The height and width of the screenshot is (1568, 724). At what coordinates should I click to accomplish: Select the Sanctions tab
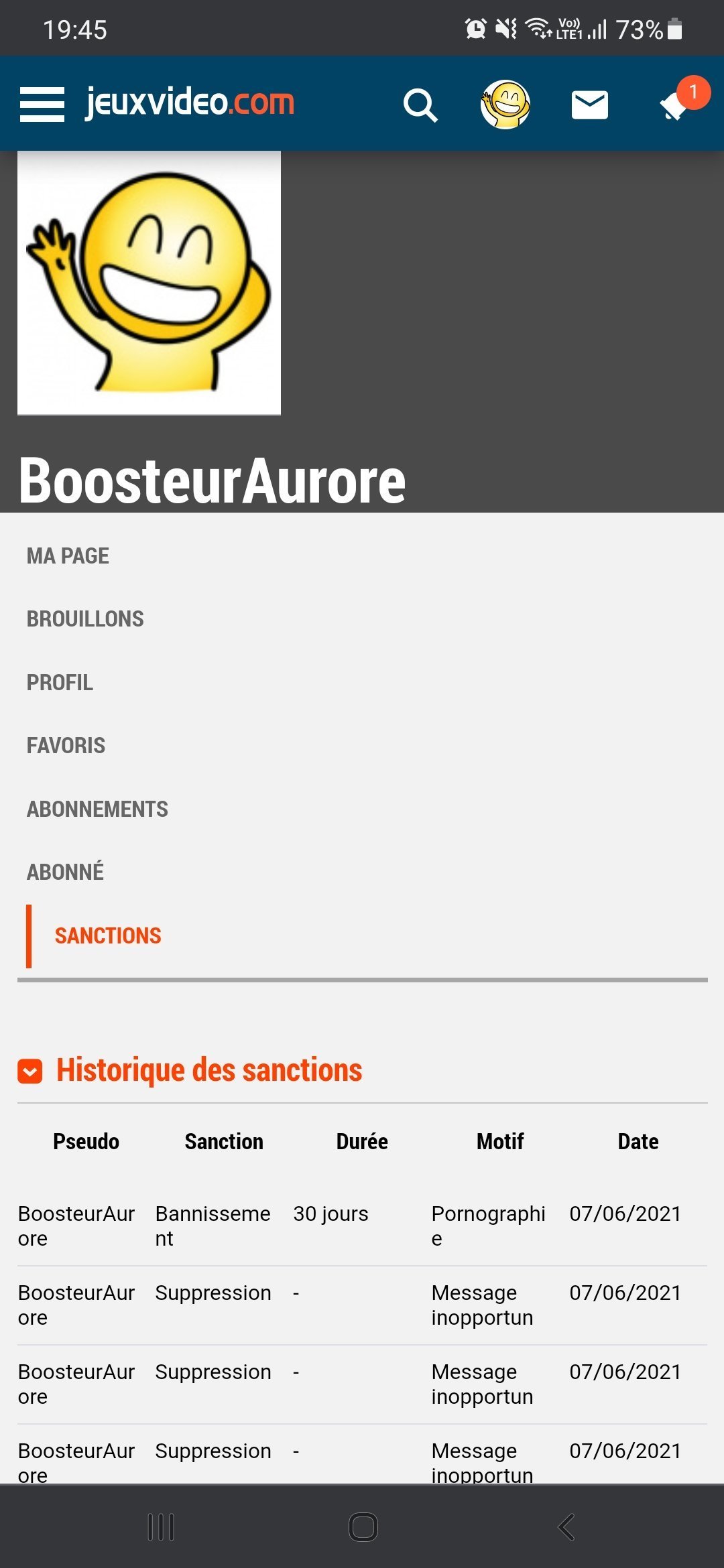pyautogui.click(x=108, y=936)
